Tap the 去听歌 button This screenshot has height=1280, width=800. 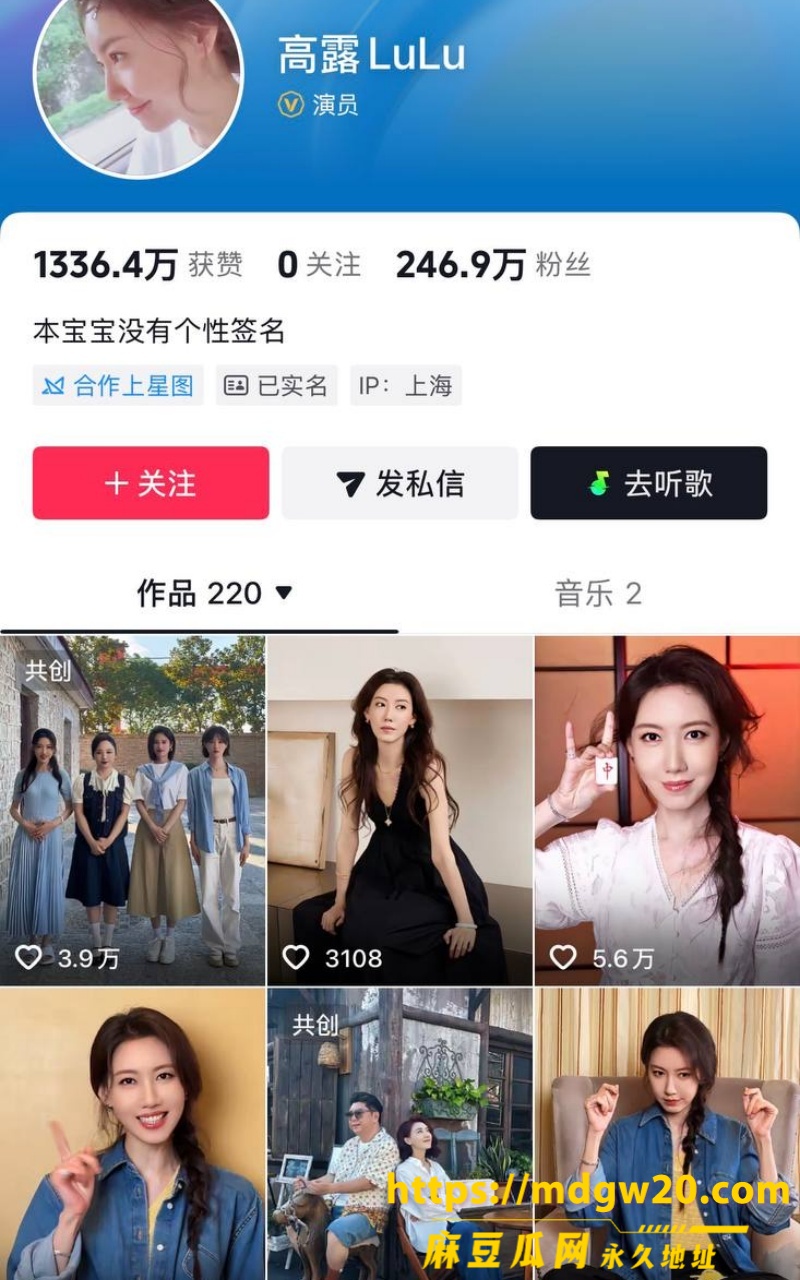[649, 483]
